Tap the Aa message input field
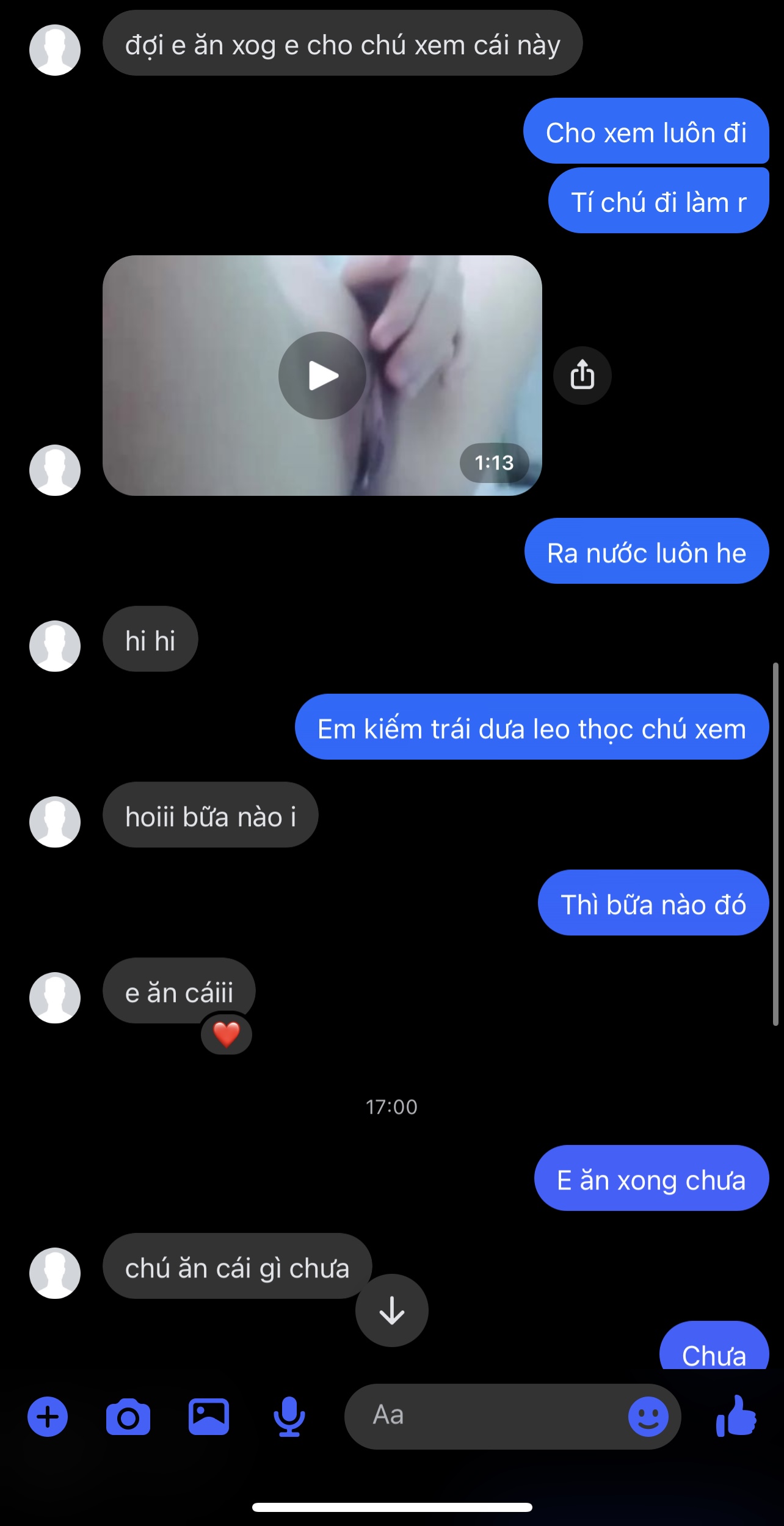The height and width of the screenshot is (1526, 784). point(488,1416)
